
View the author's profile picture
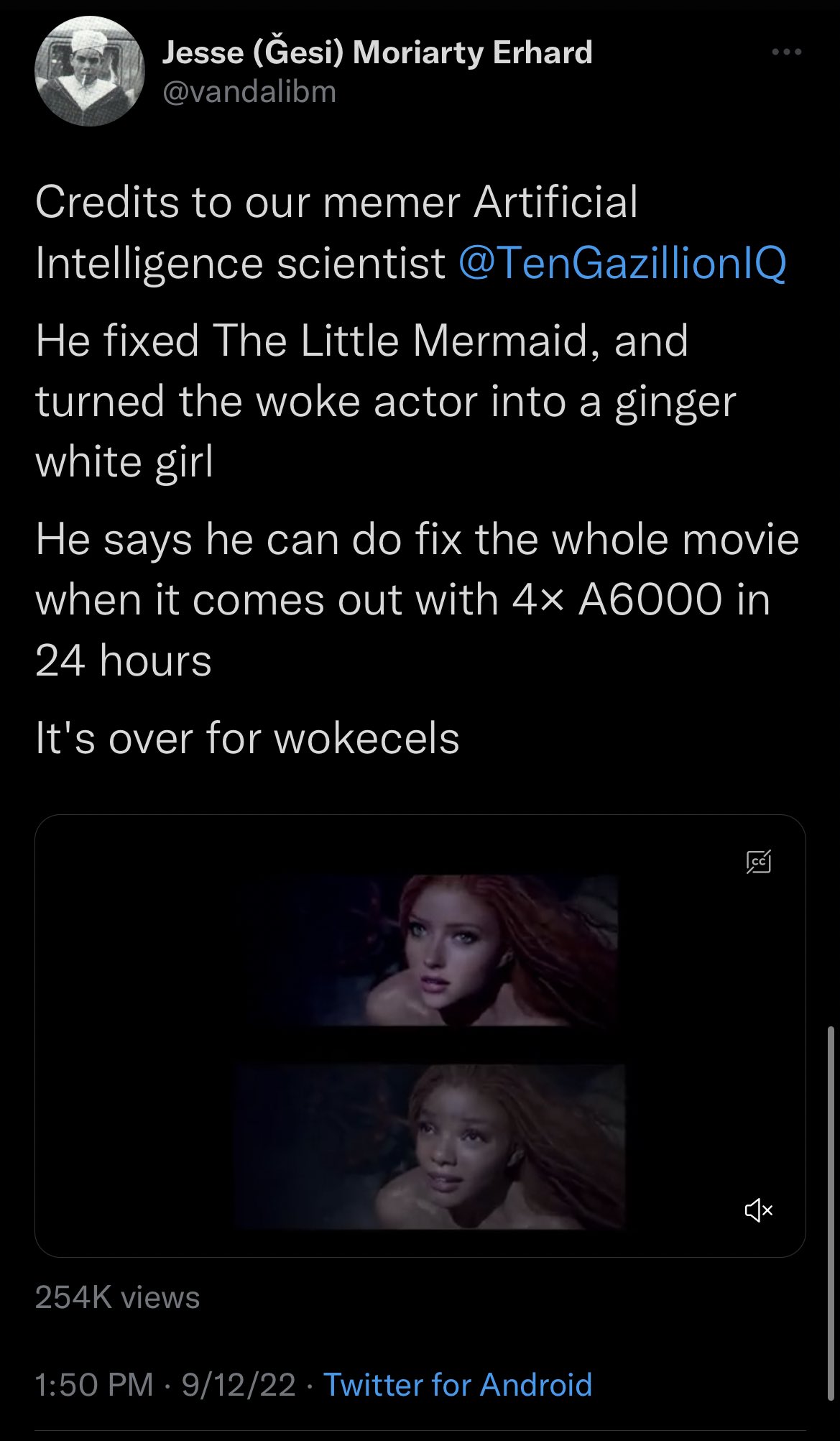89,72
